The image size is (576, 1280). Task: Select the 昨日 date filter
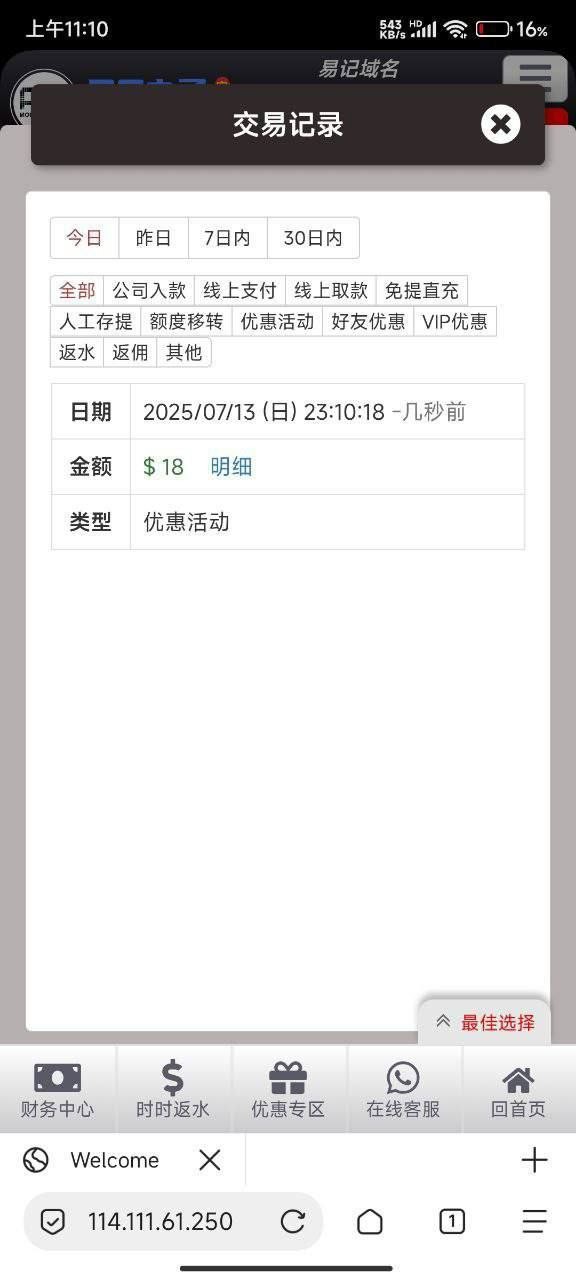coord(154,238)
